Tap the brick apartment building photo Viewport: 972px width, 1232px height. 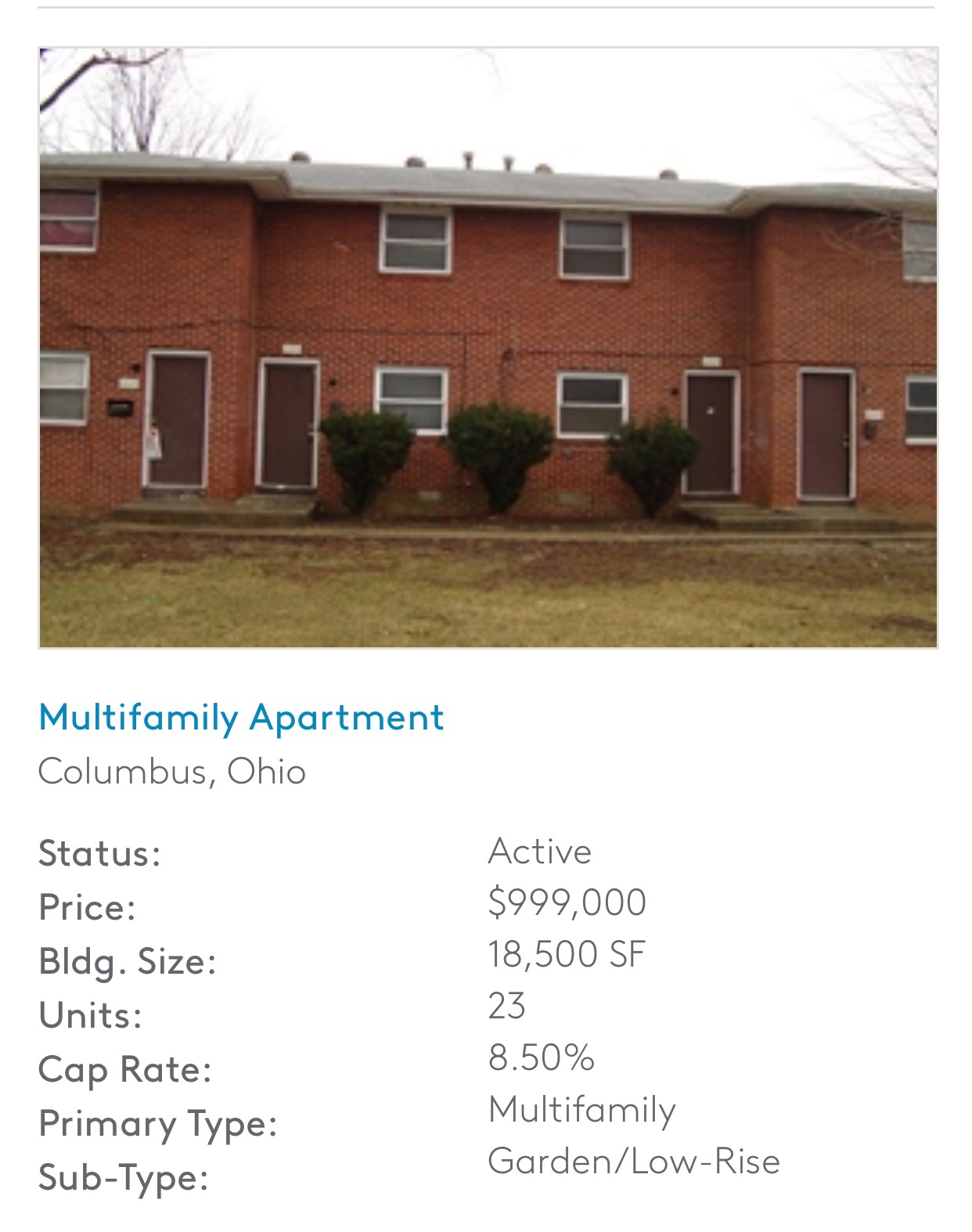[x=488, y=348]
